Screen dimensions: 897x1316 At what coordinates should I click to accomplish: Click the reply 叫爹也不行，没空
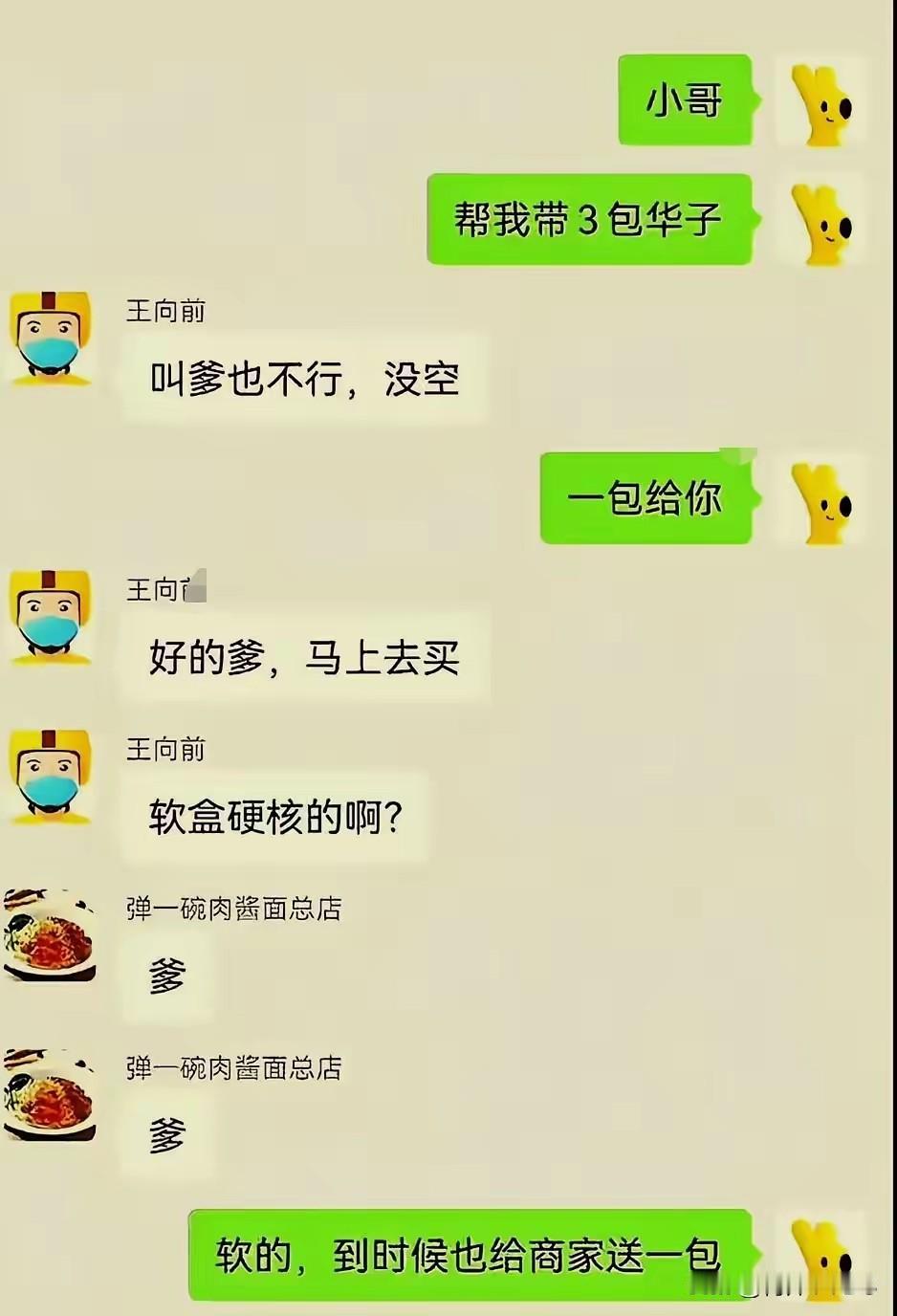(306, 380)
